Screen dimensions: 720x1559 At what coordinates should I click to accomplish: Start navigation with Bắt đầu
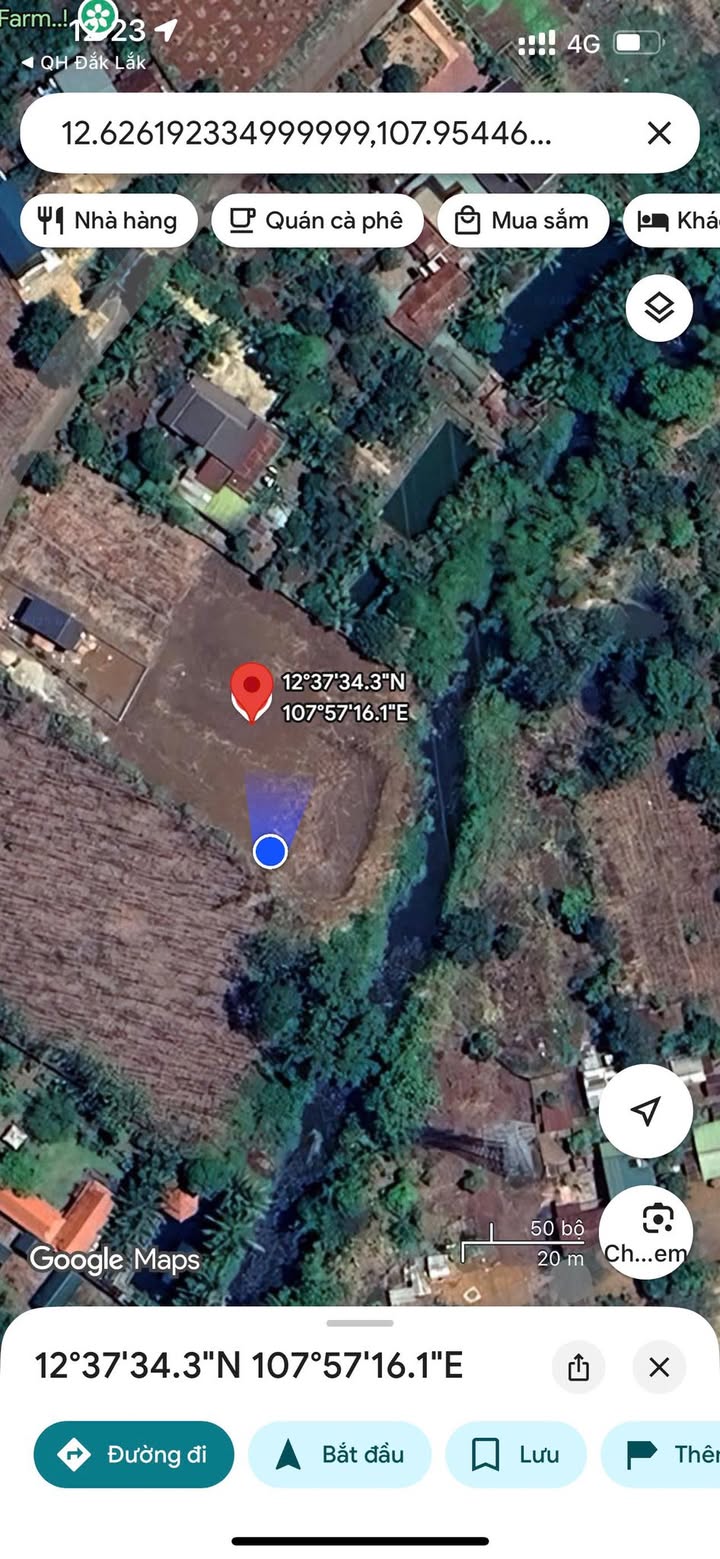point(340,1454)
